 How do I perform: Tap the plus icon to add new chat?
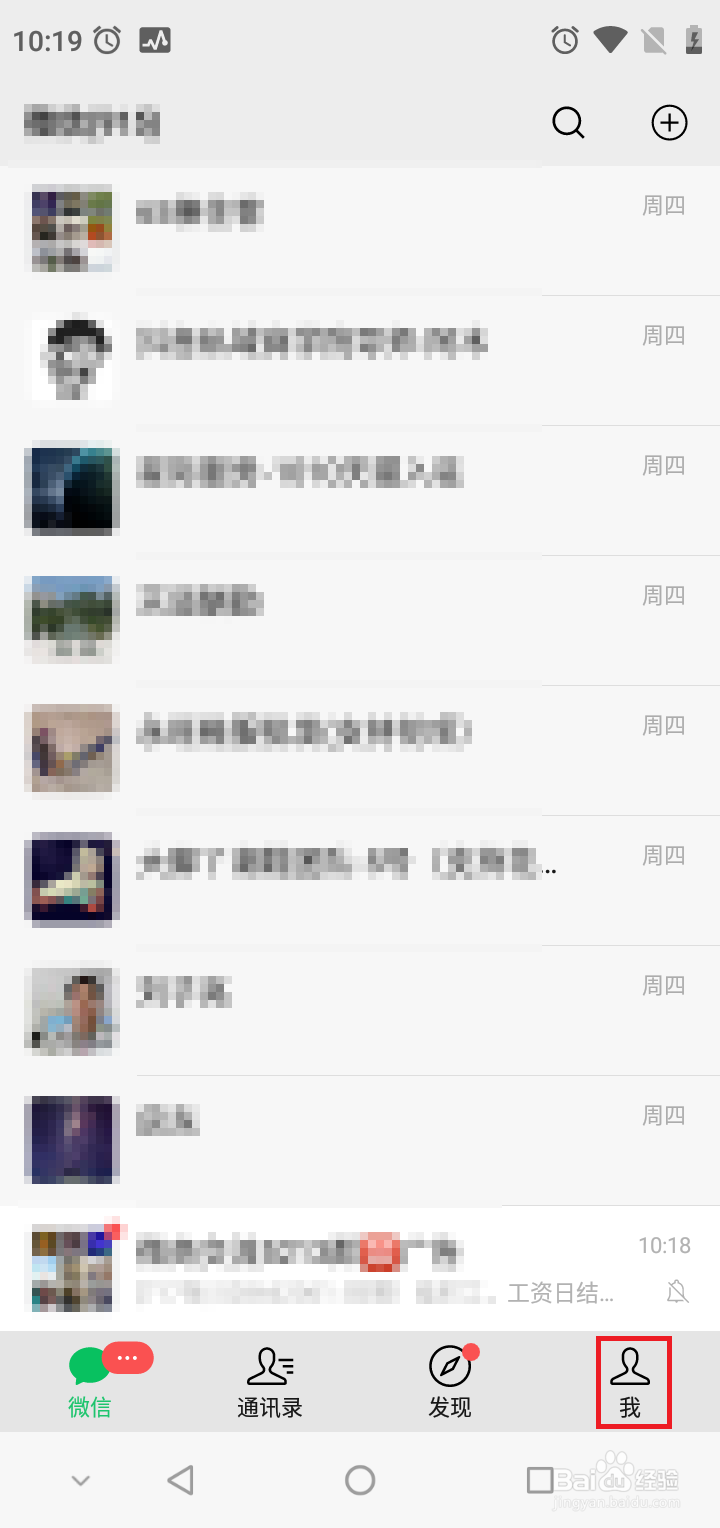669,122
